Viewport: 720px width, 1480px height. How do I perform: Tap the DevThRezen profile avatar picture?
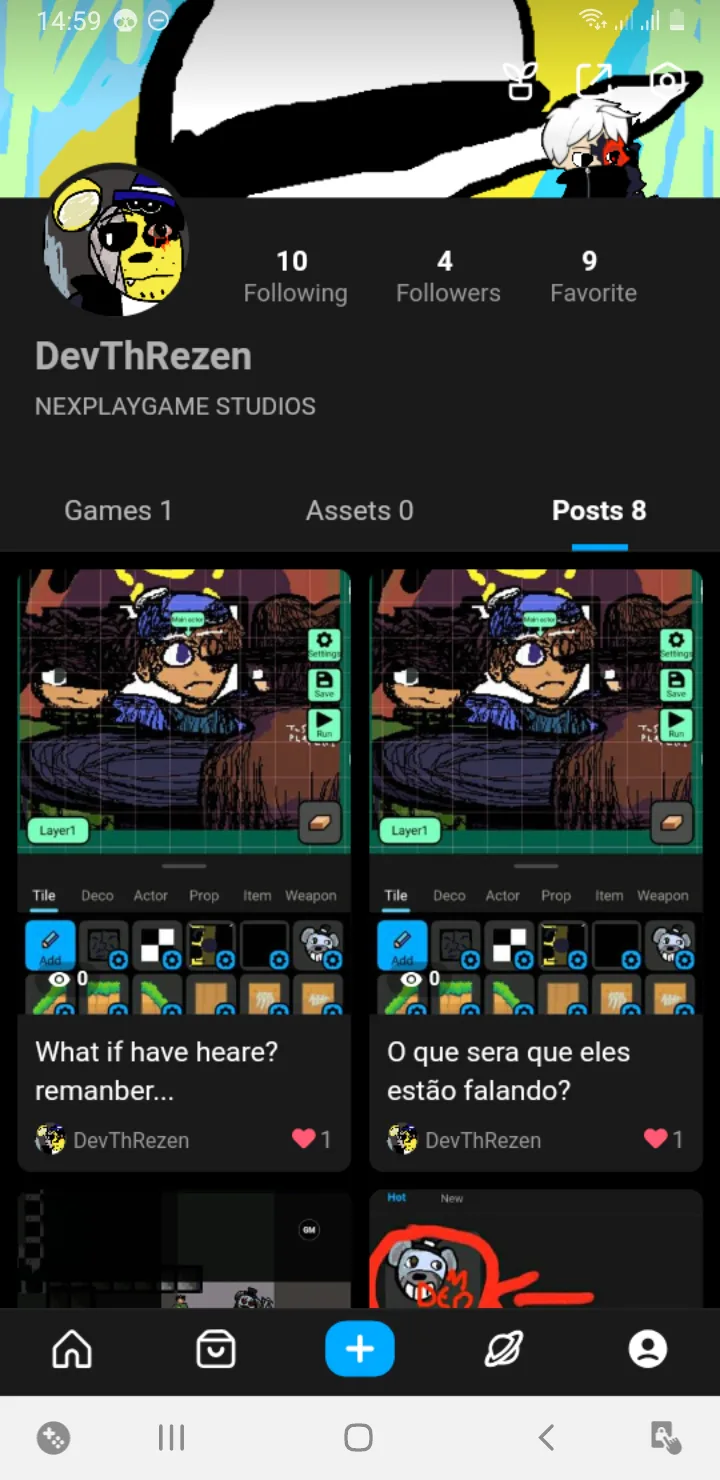tap(115, 243)
